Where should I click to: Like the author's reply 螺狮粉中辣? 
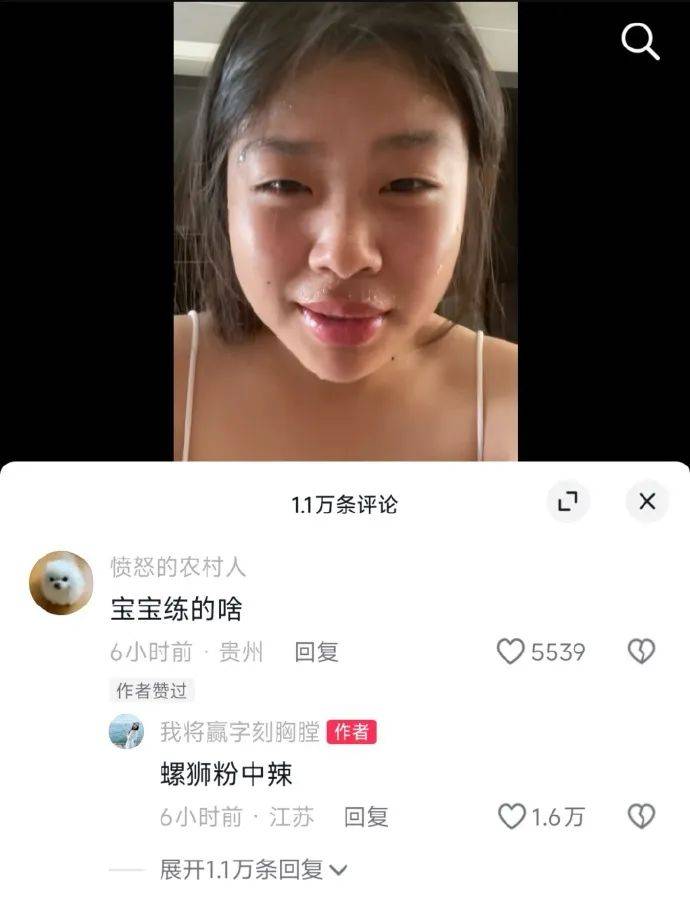[512, 817]
